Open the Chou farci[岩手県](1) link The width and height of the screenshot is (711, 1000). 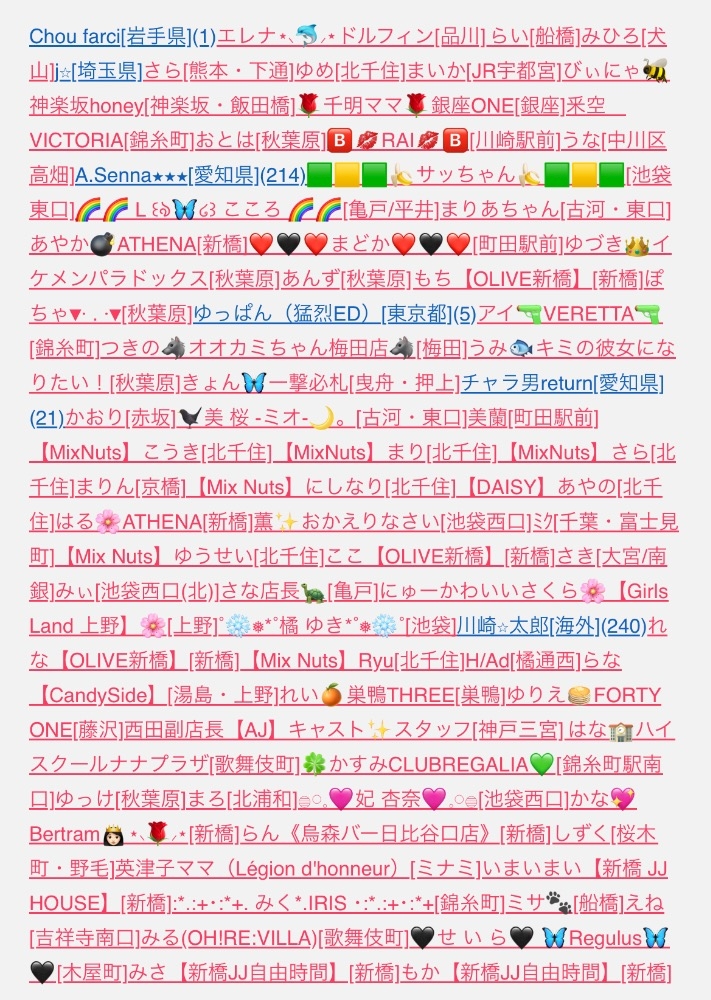click(x=122, y=37)
